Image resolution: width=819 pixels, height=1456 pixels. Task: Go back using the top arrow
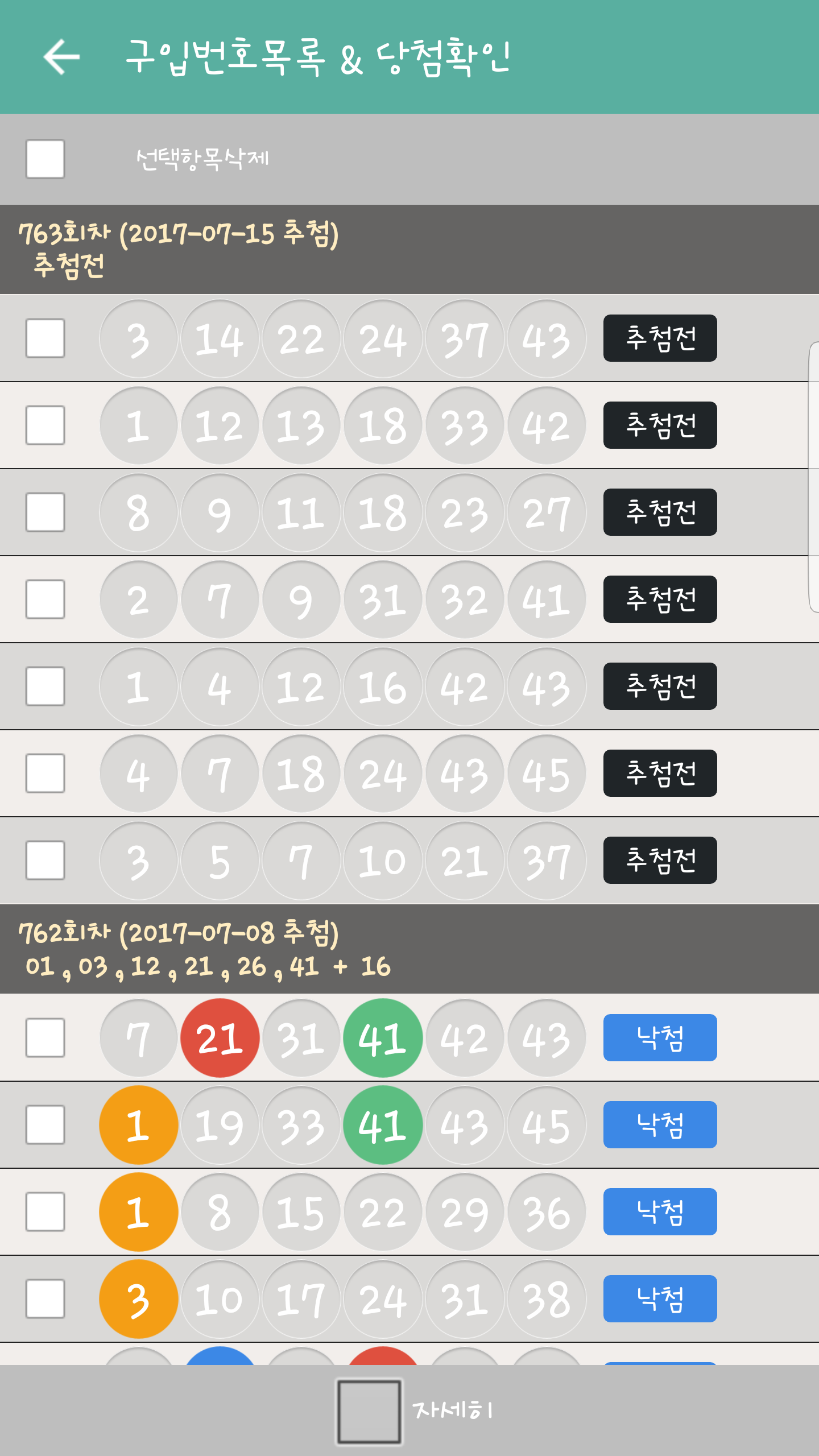coord(61,57)
